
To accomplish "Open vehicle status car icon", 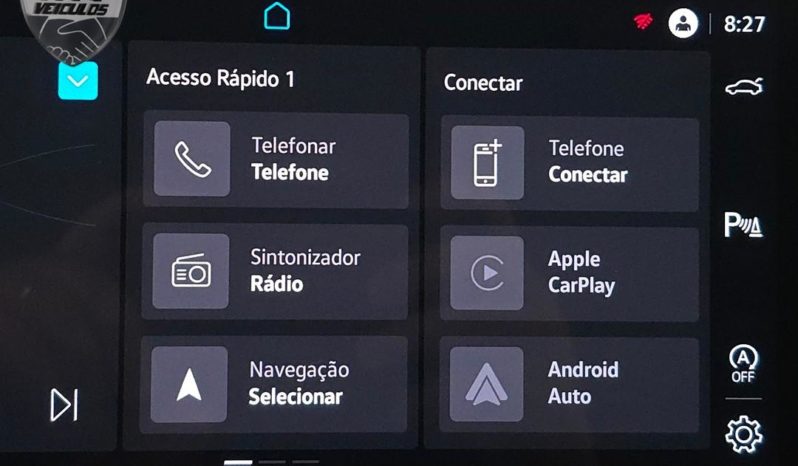I will 744,88.
